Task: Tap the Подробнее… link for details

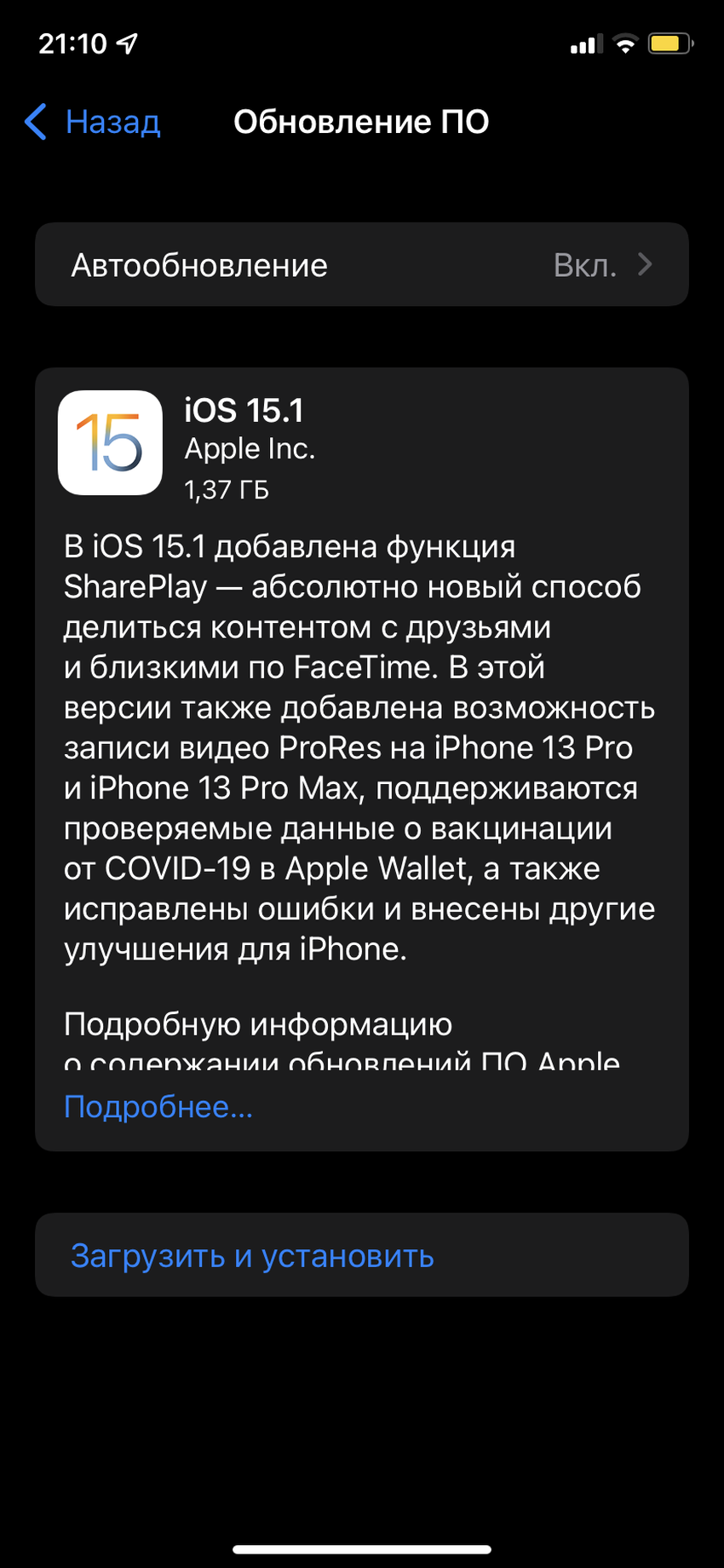Action: pos(158,1107)
